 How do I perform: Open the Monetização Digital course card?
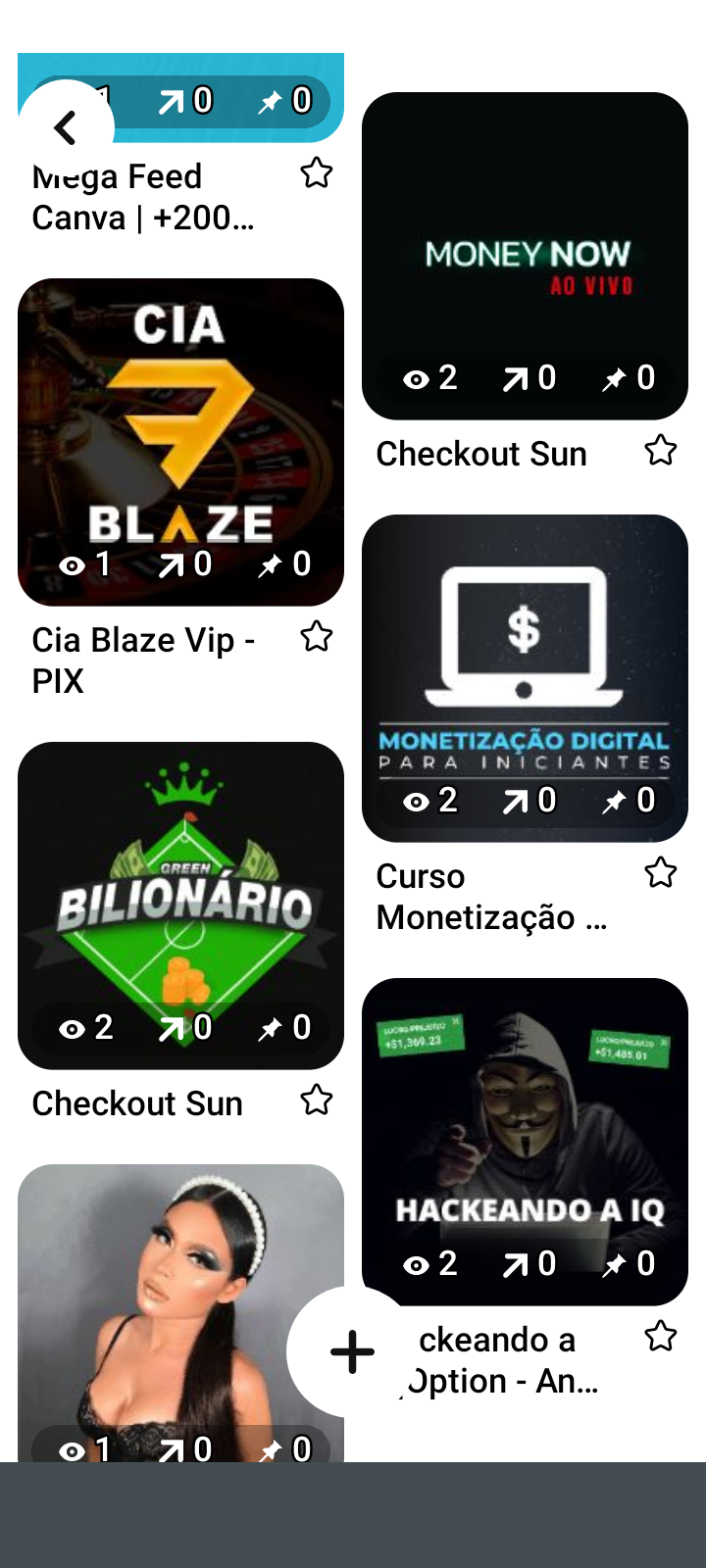(x=525, y=677)
